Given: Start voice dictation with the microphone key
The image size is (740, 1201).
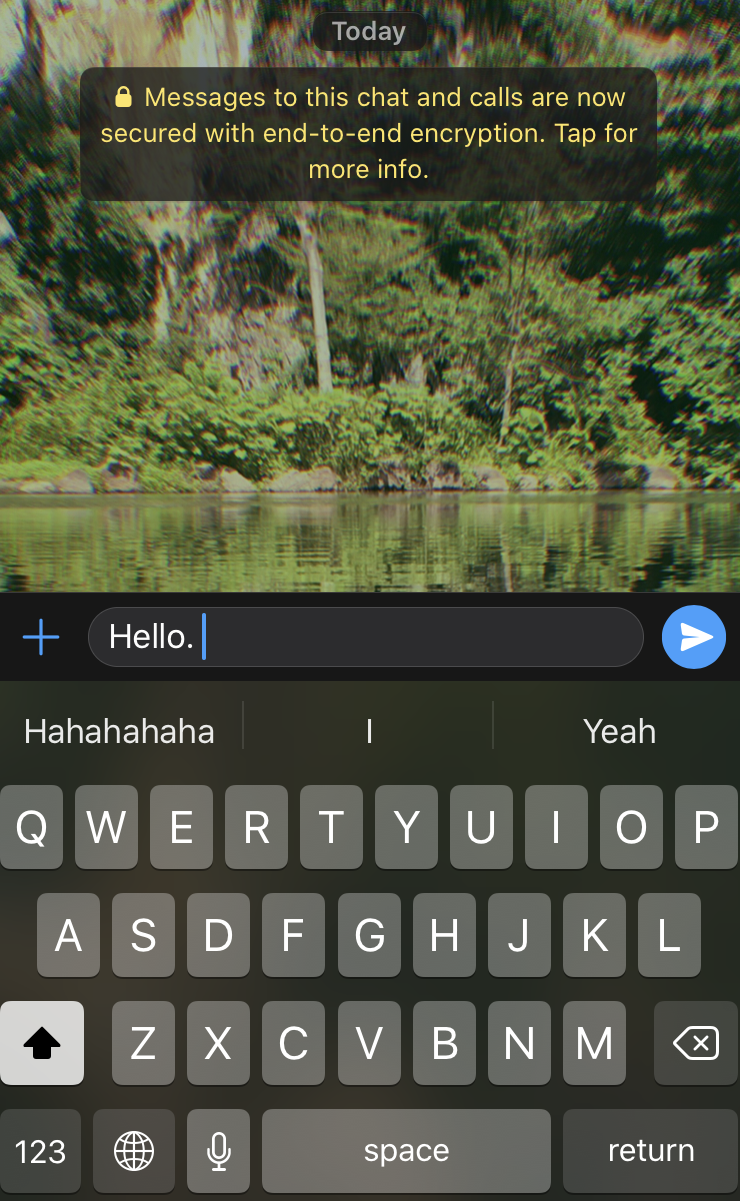Looking at the screenshot, I should click(218, 1150).
